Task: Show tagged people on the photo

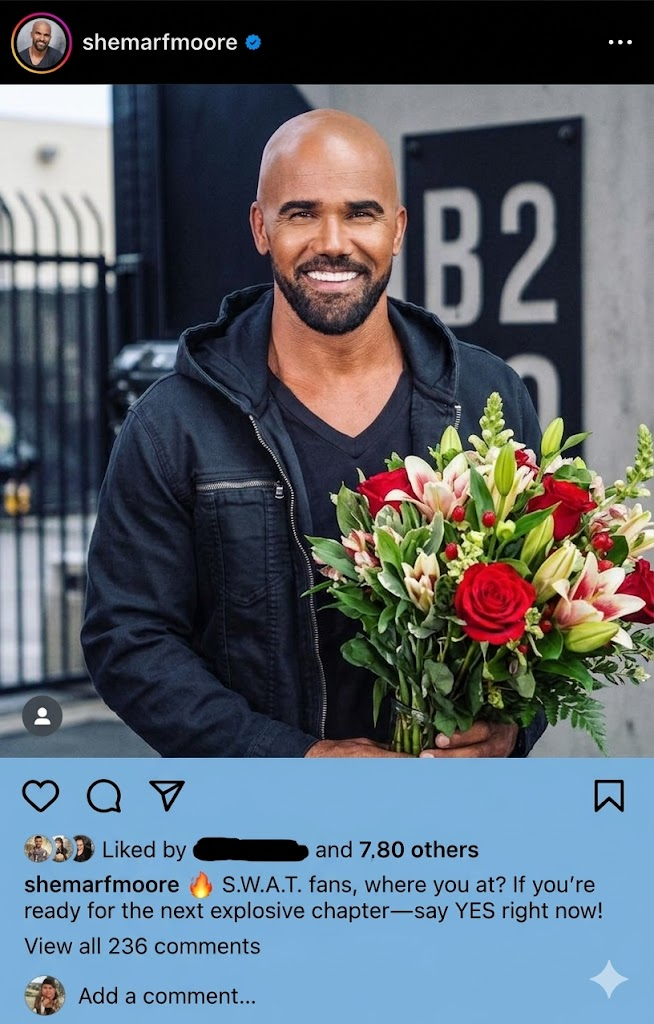Action: point(42,716)
